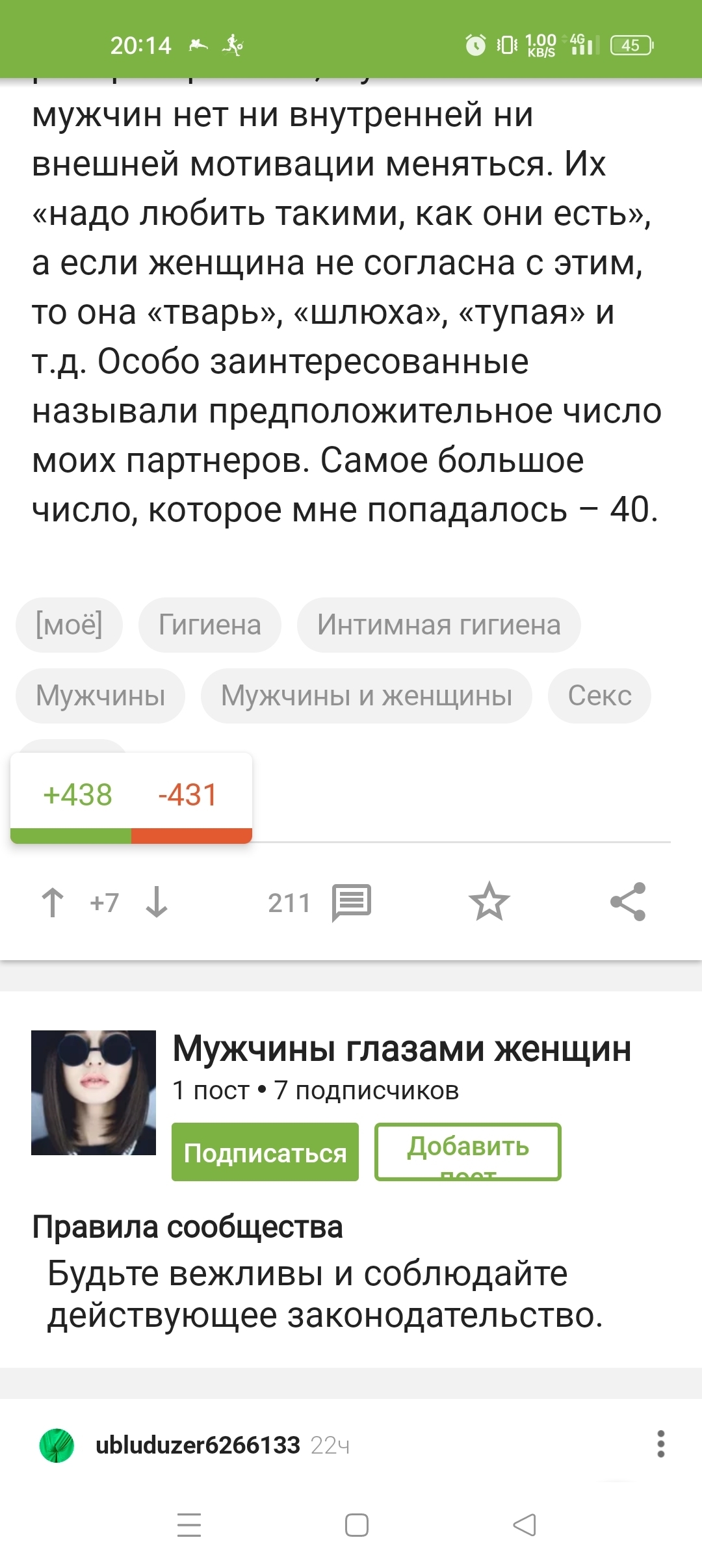Open the 211 comments
This screenshot has height=1568, width=702.
[318, 902]
